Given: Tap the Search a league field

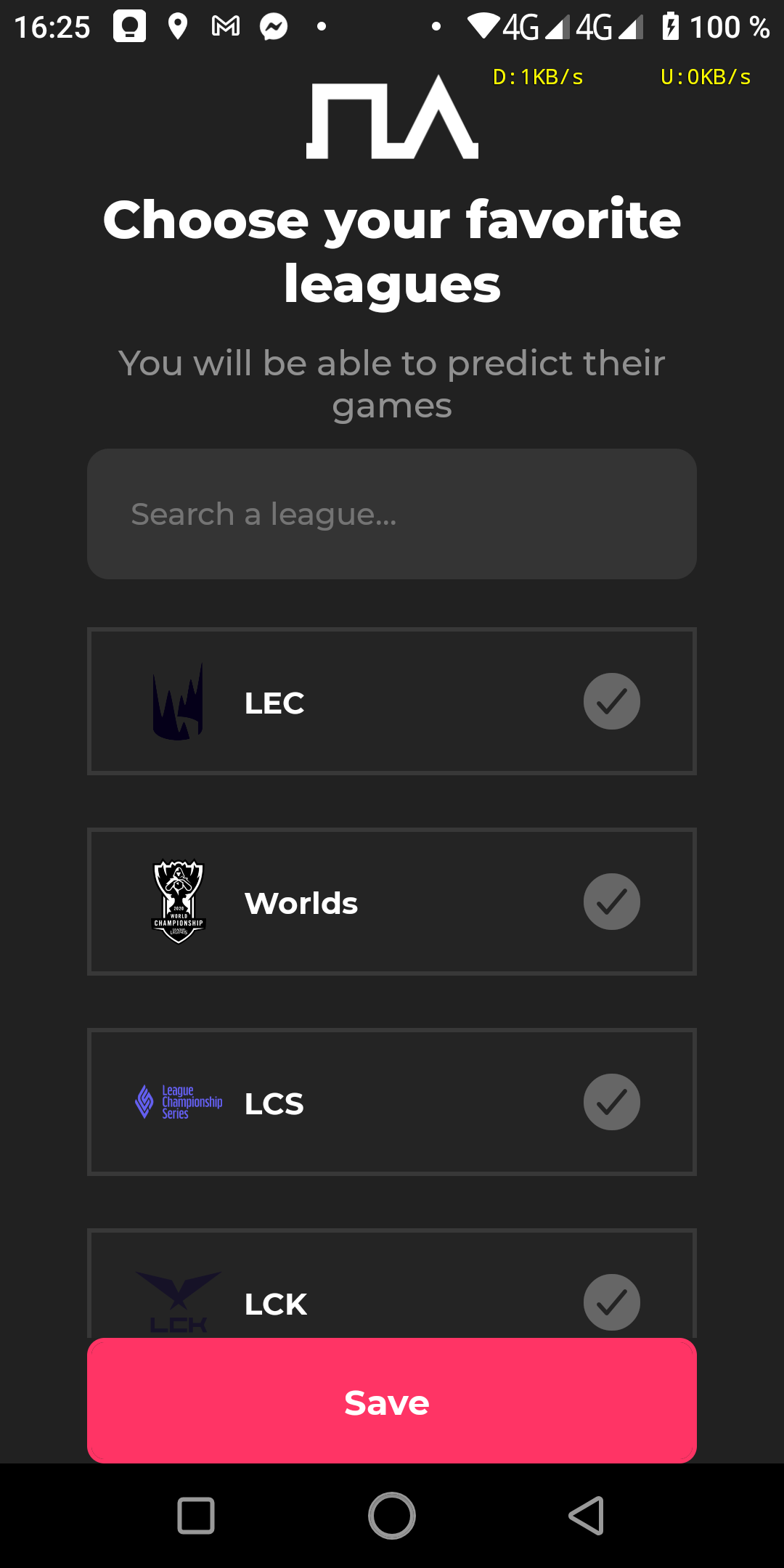Looking at the screenshot, I should (x=392, y=514).
